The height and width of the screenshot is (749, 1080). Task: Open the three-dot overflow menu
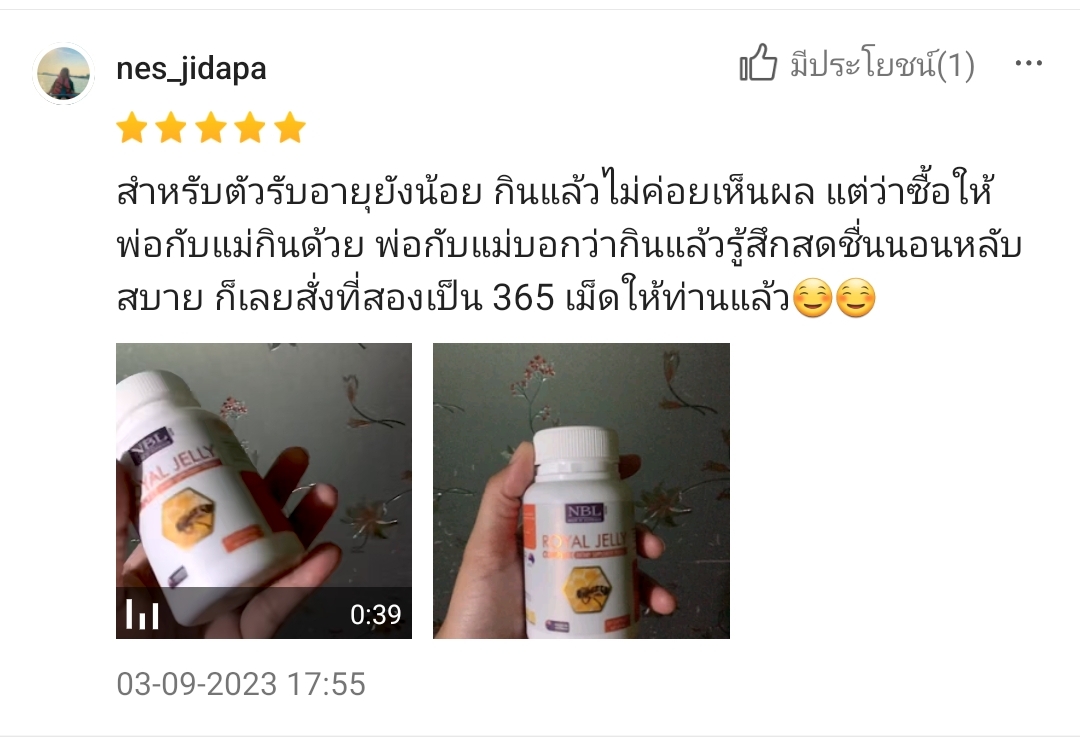1028,65
